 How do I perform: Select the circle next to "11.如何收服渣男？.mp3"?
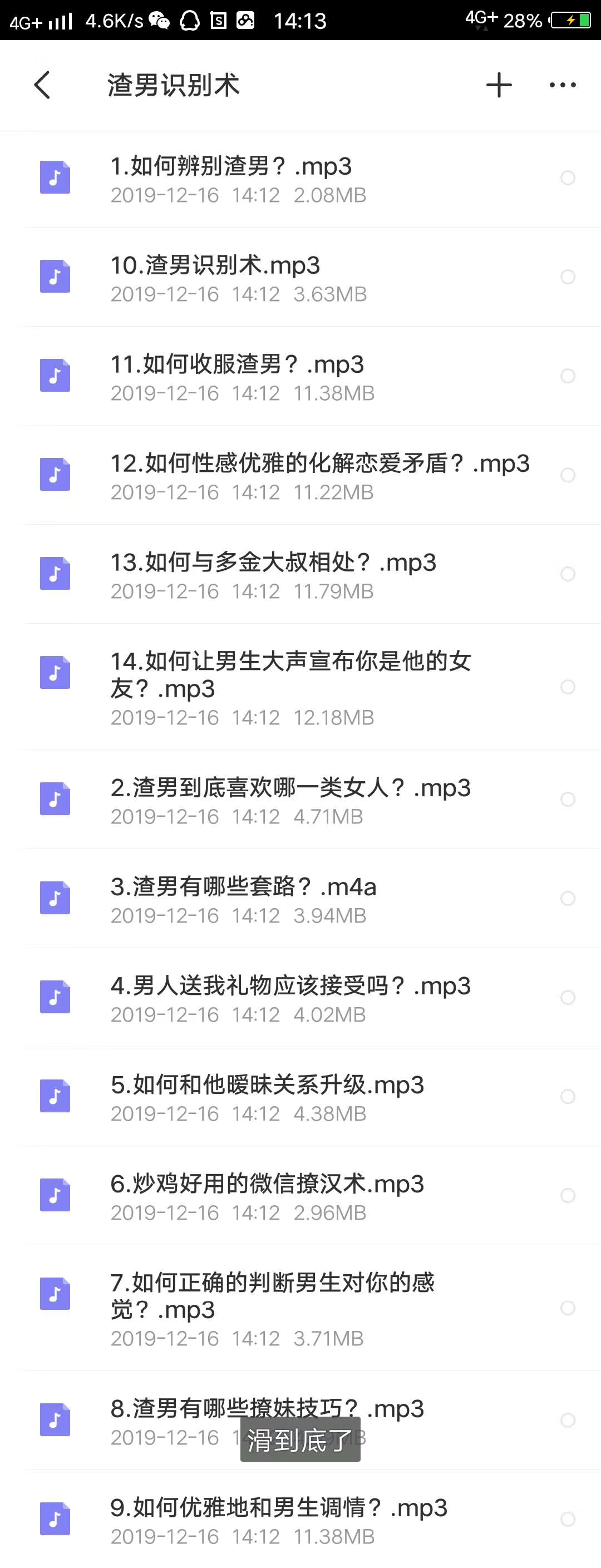pyautogui.click(x=568, y=376)
